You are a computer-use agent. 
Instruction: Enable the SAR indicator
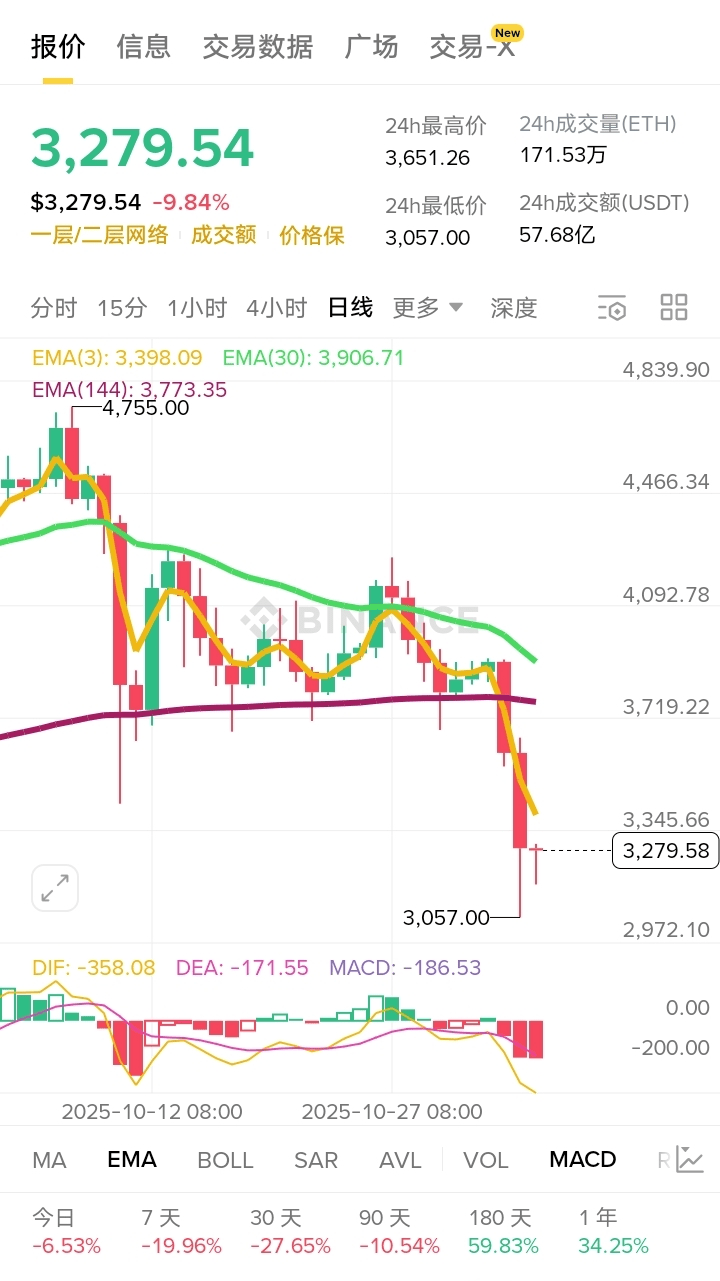315,1160
